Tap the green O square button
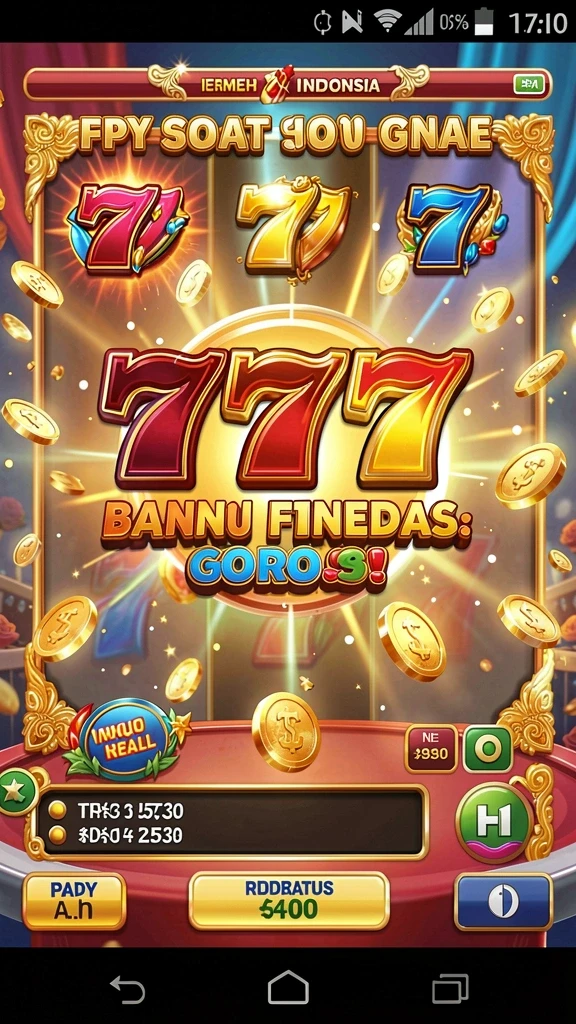The height and width of the screenshot is (1024, 576). coord(488,748)
